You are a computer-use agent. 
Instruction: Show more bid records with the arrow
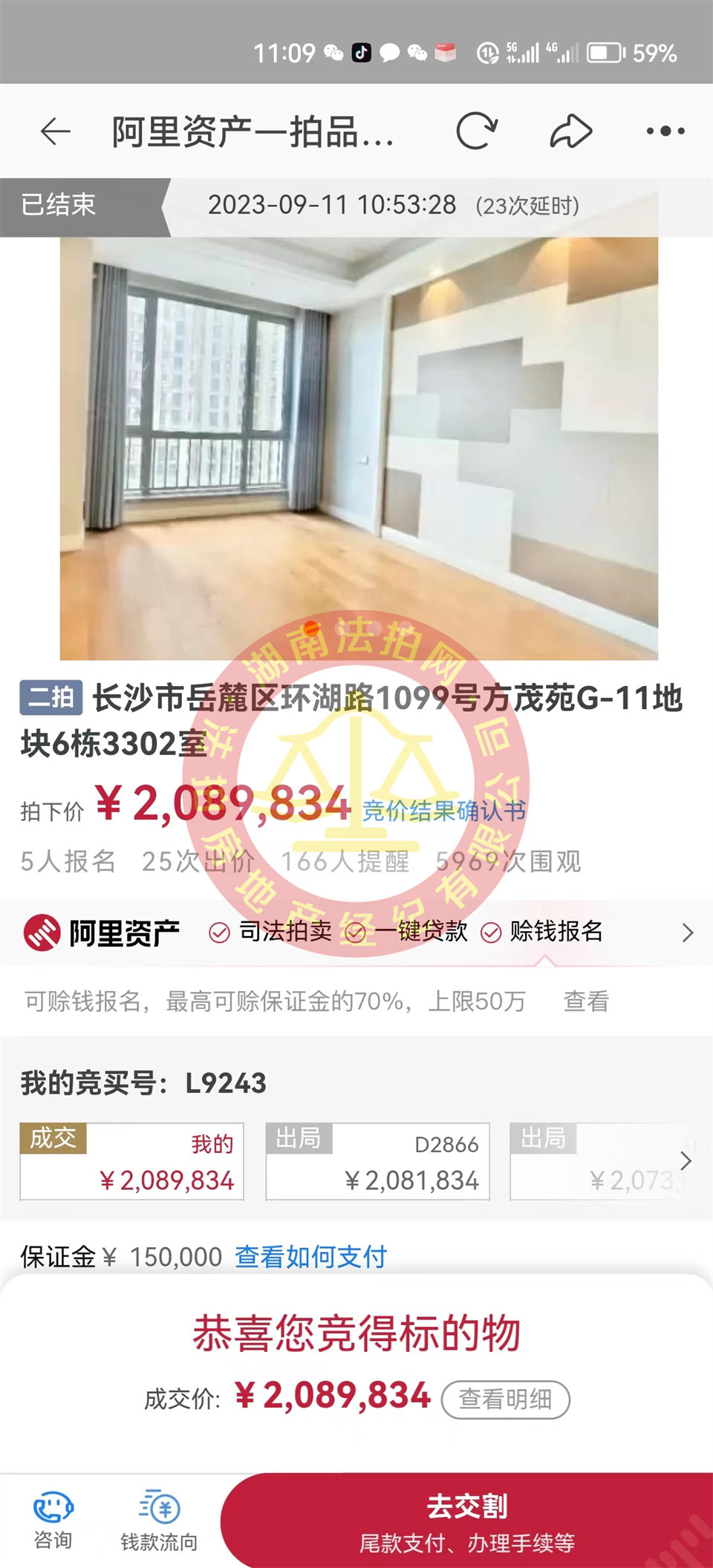686,1161
